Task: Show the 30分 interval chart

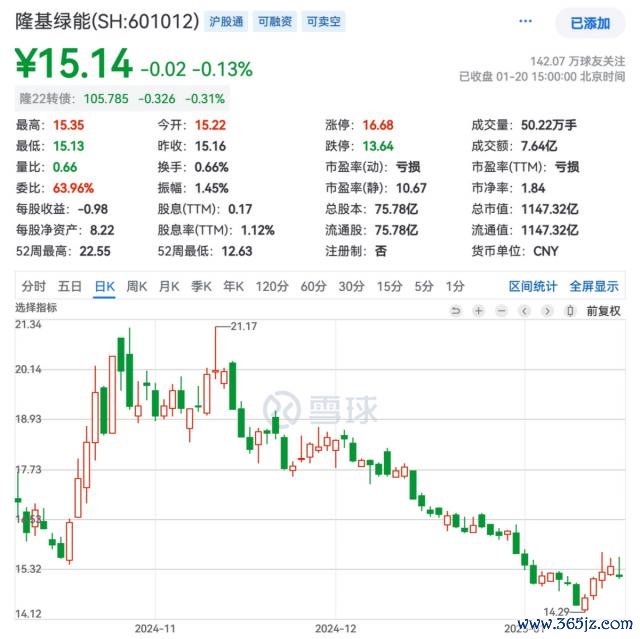Action: [x=351, y=286]
